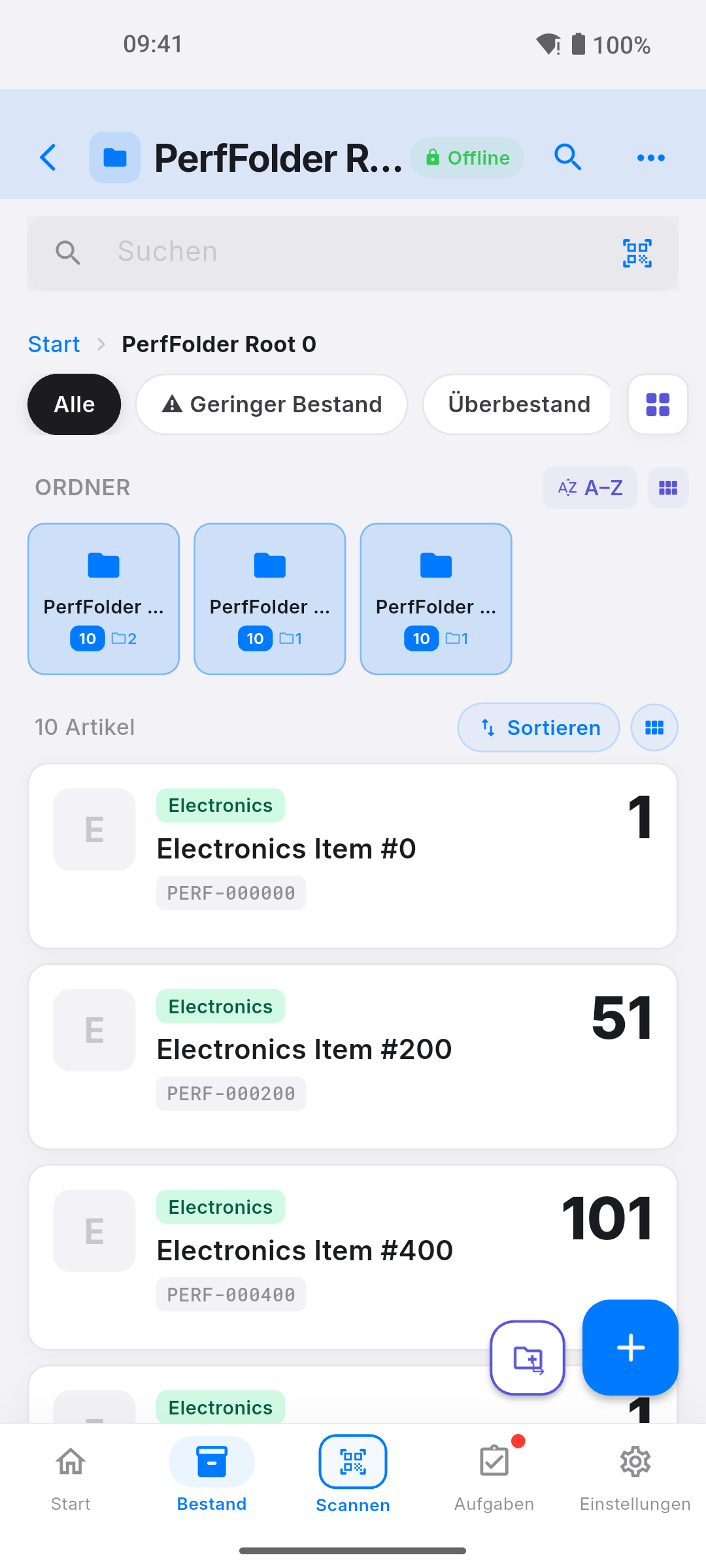This screenshot has height=1568, width=706.
Task: Open the QR scanner in search bar
Action: pyautogui.click(x=637, y=253)
